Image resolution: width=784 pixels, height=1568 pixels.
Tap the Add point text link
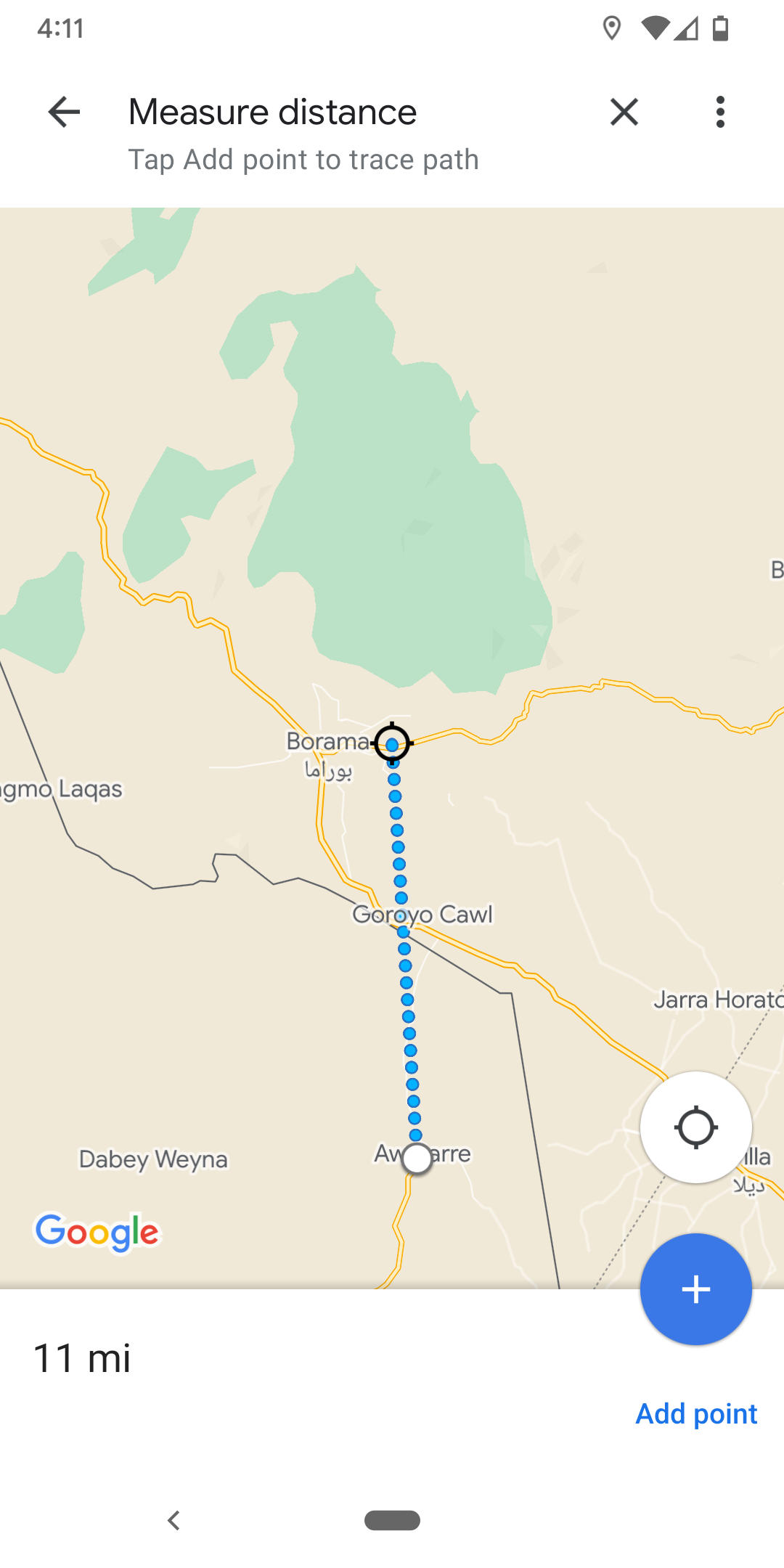(x=695, y=1413)
